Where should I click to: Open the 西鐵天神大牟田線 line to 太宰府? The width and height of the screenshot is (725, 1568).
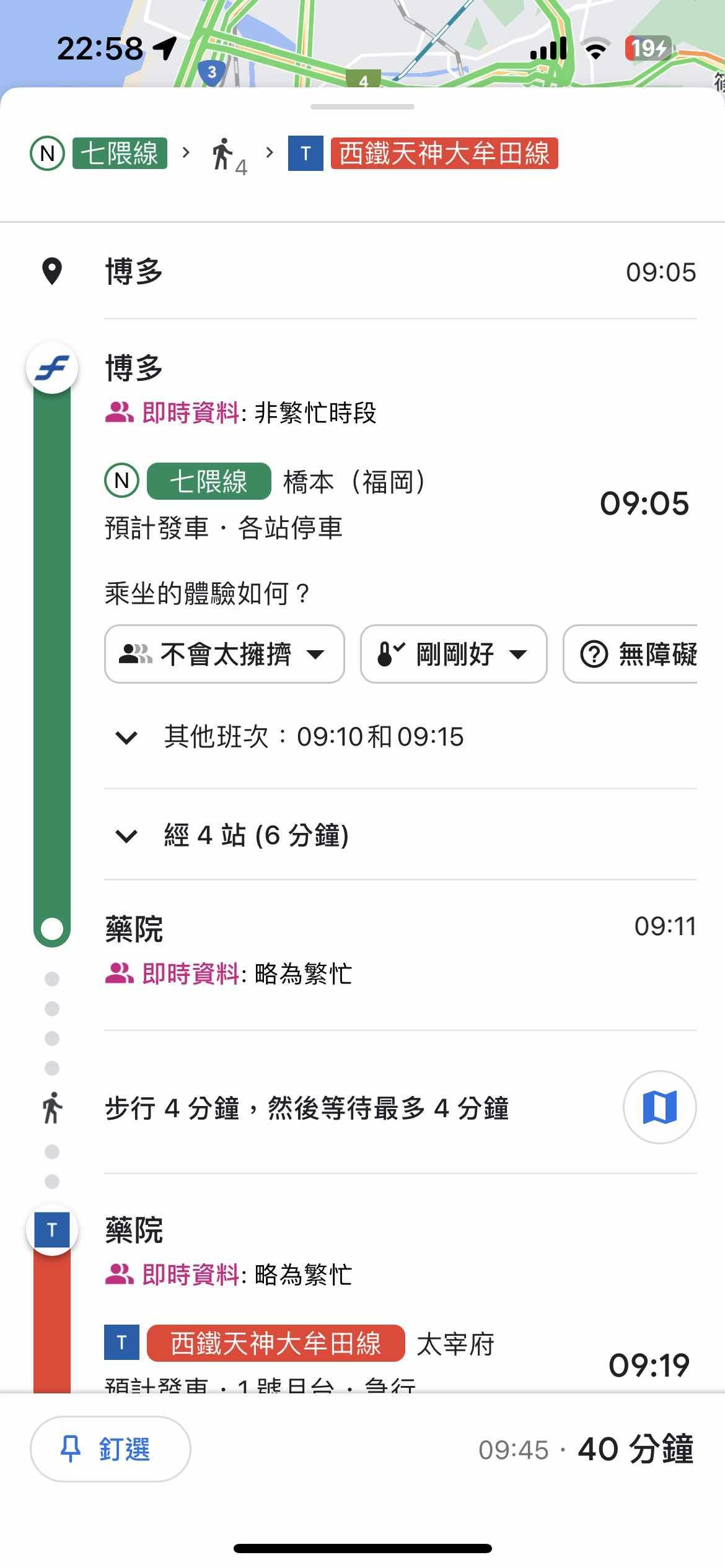click(276, 1344)
